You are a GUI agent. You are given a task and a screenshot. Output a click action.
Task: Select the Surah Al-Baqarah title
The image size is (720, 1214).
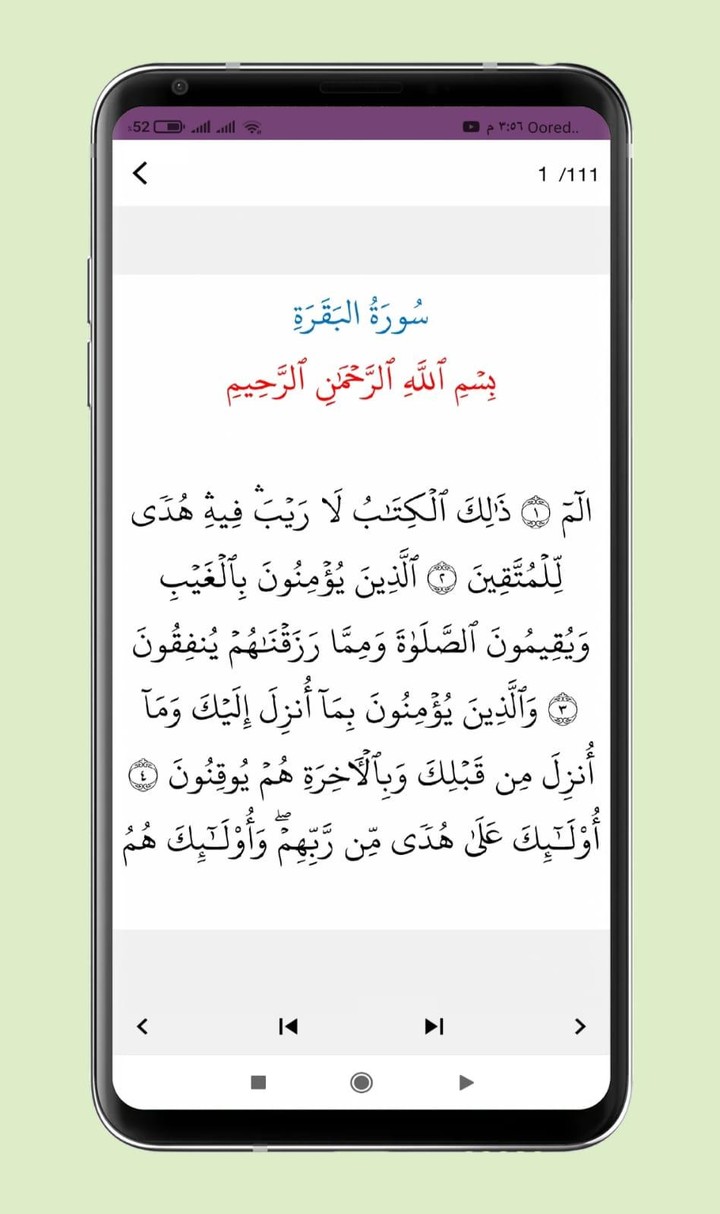click(360, 312)
